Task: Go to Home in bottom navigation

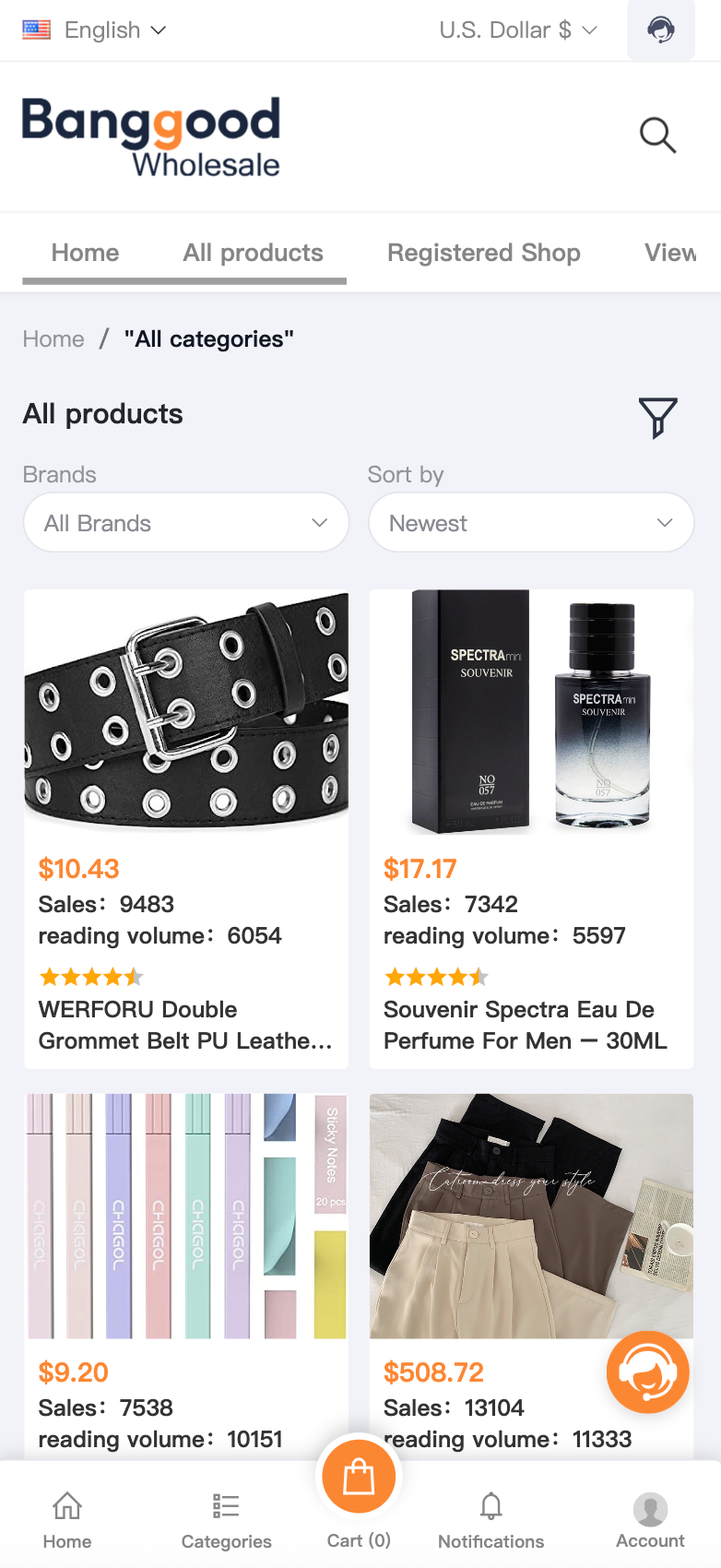Action: [x=67, y=1518]
